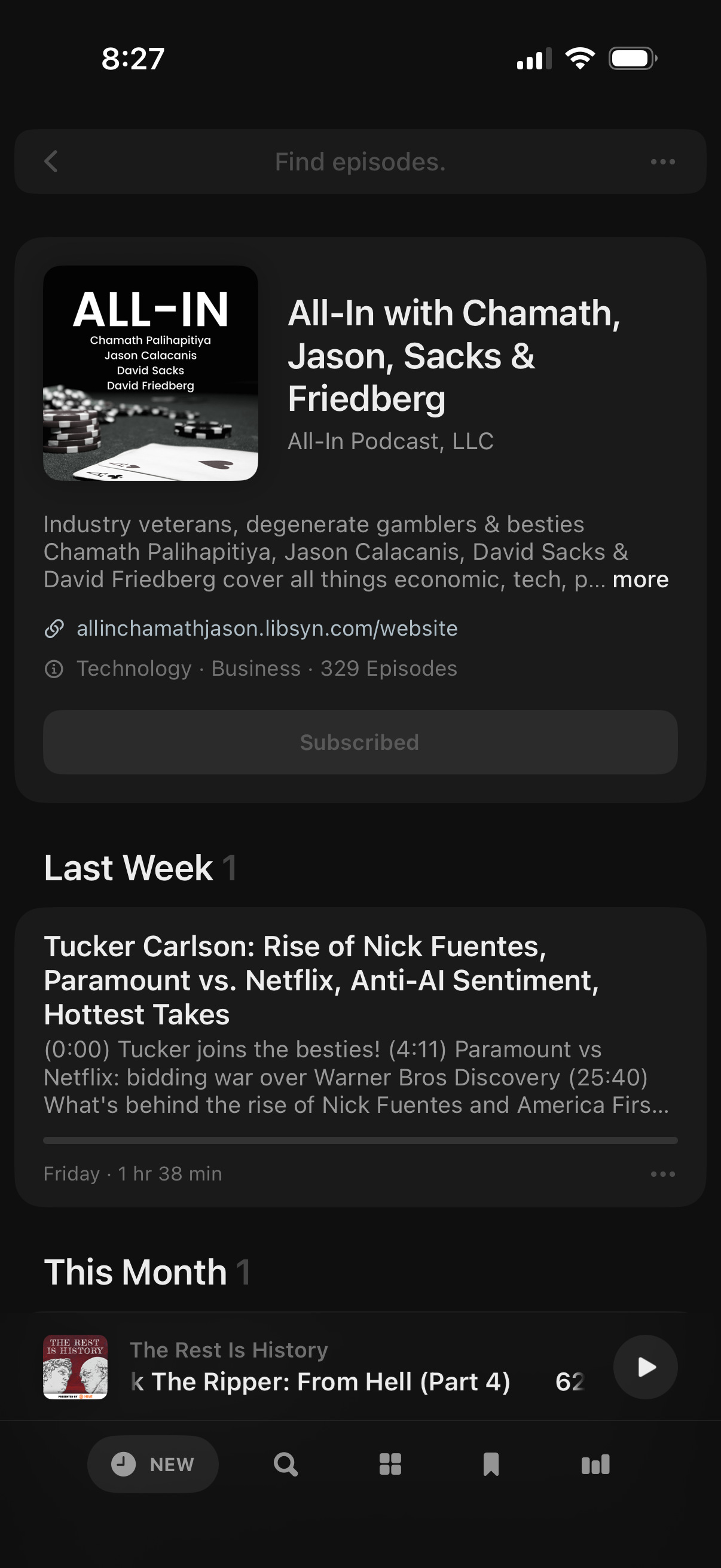The image size is (721, 1568).
Task: Open The Rest Is History podcast title
Action: (x=230, y=1350)
